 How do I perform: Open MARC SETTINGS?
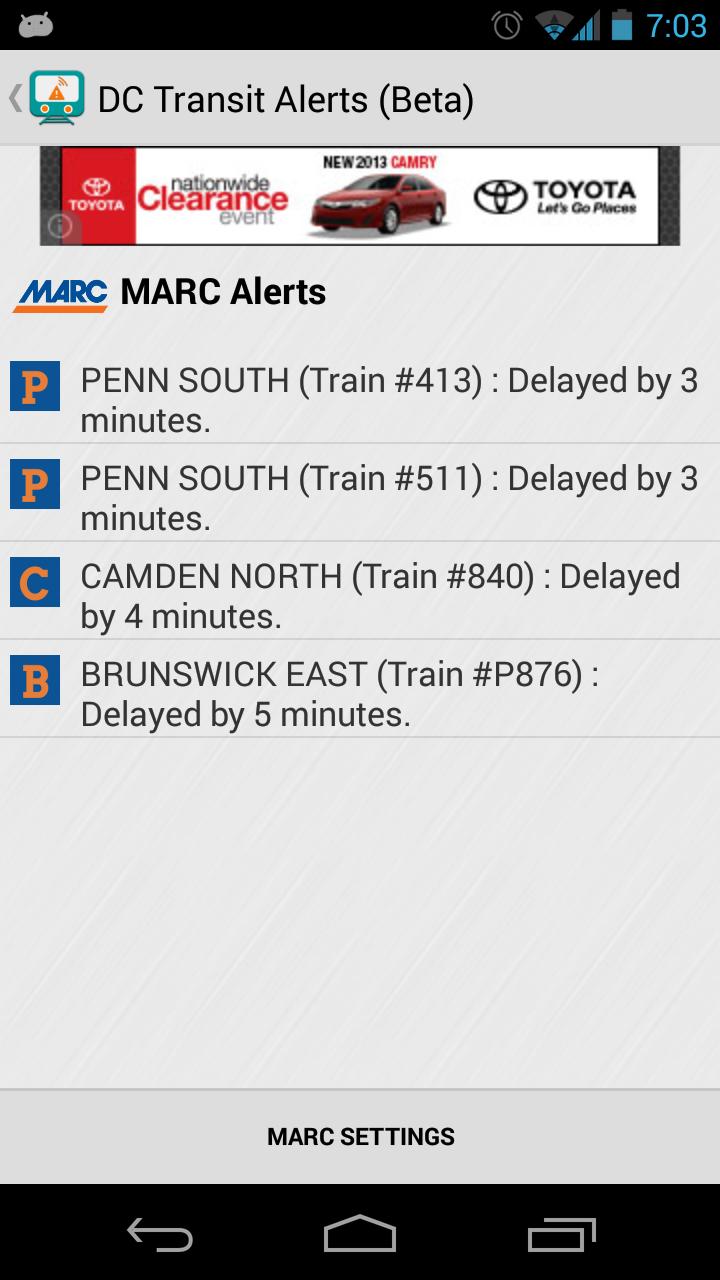[x=360, y=1137]
